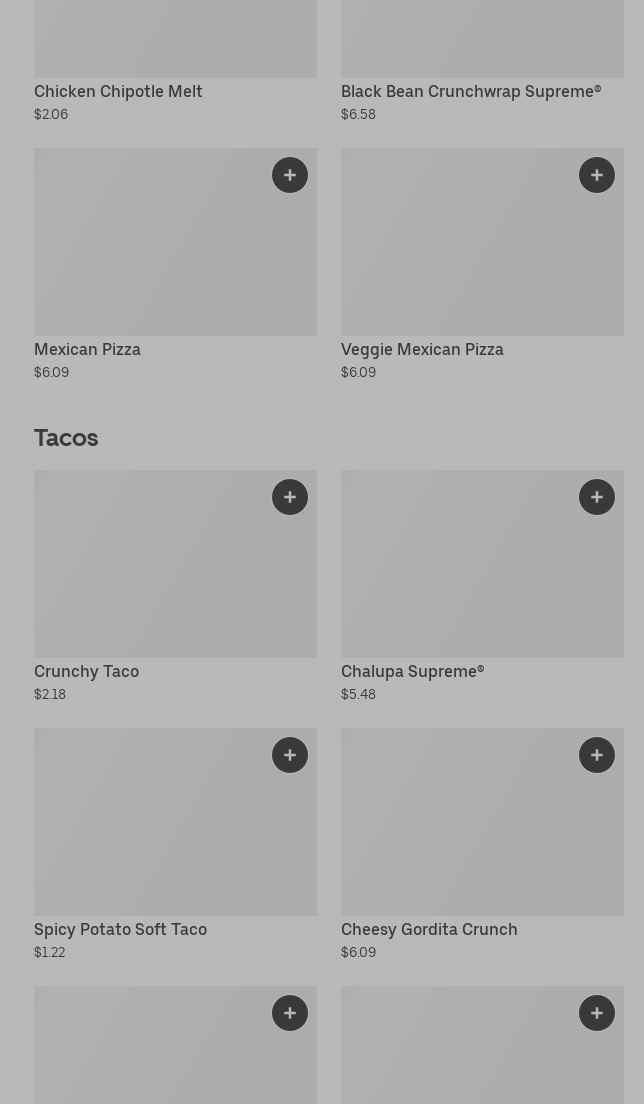Image resolution: width=644 pixels, height=1104 pixels.
Task: View Spicy Potato Soft Taco details
Action: pos(150,840)
